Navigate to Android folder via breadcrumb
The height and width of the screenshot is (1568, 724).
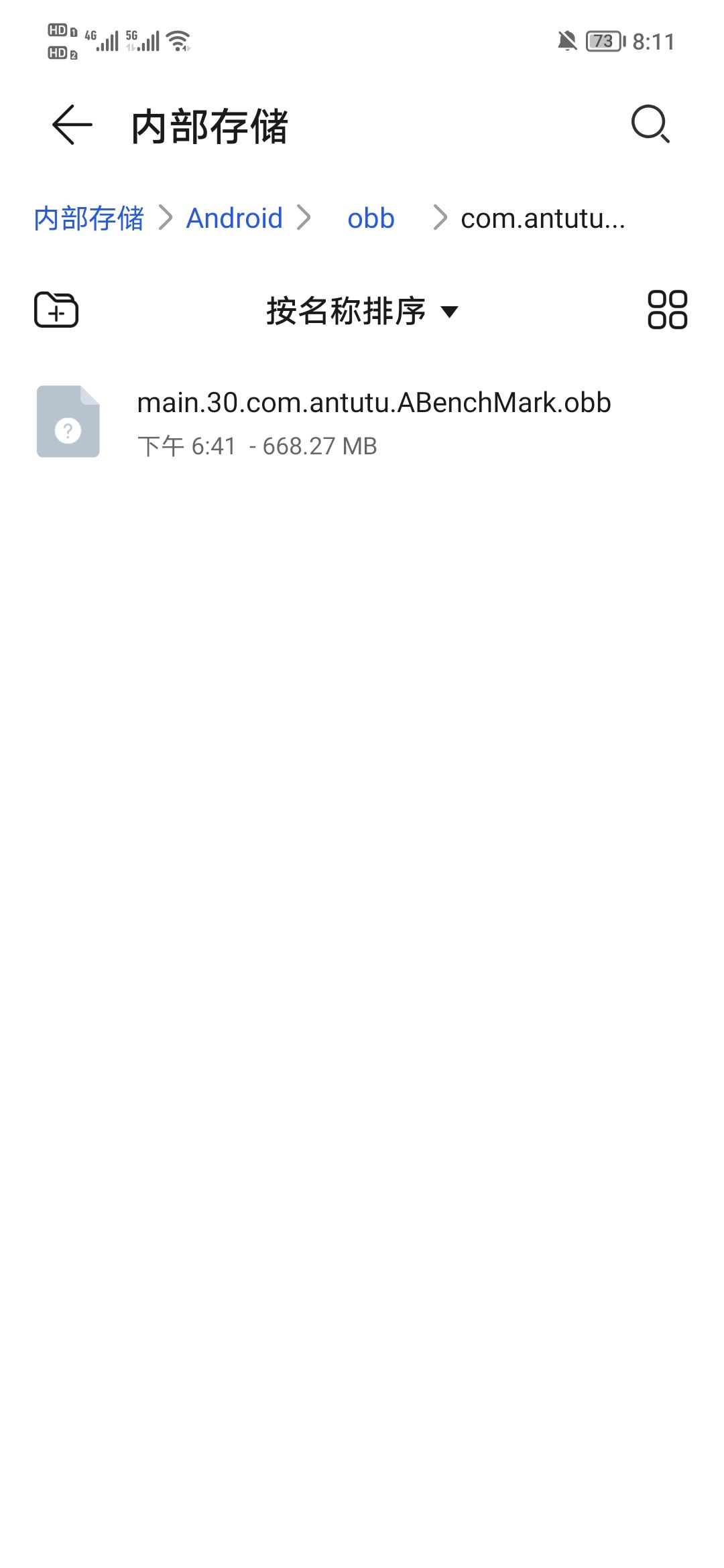pyautogui.click(x=235, y=218)
